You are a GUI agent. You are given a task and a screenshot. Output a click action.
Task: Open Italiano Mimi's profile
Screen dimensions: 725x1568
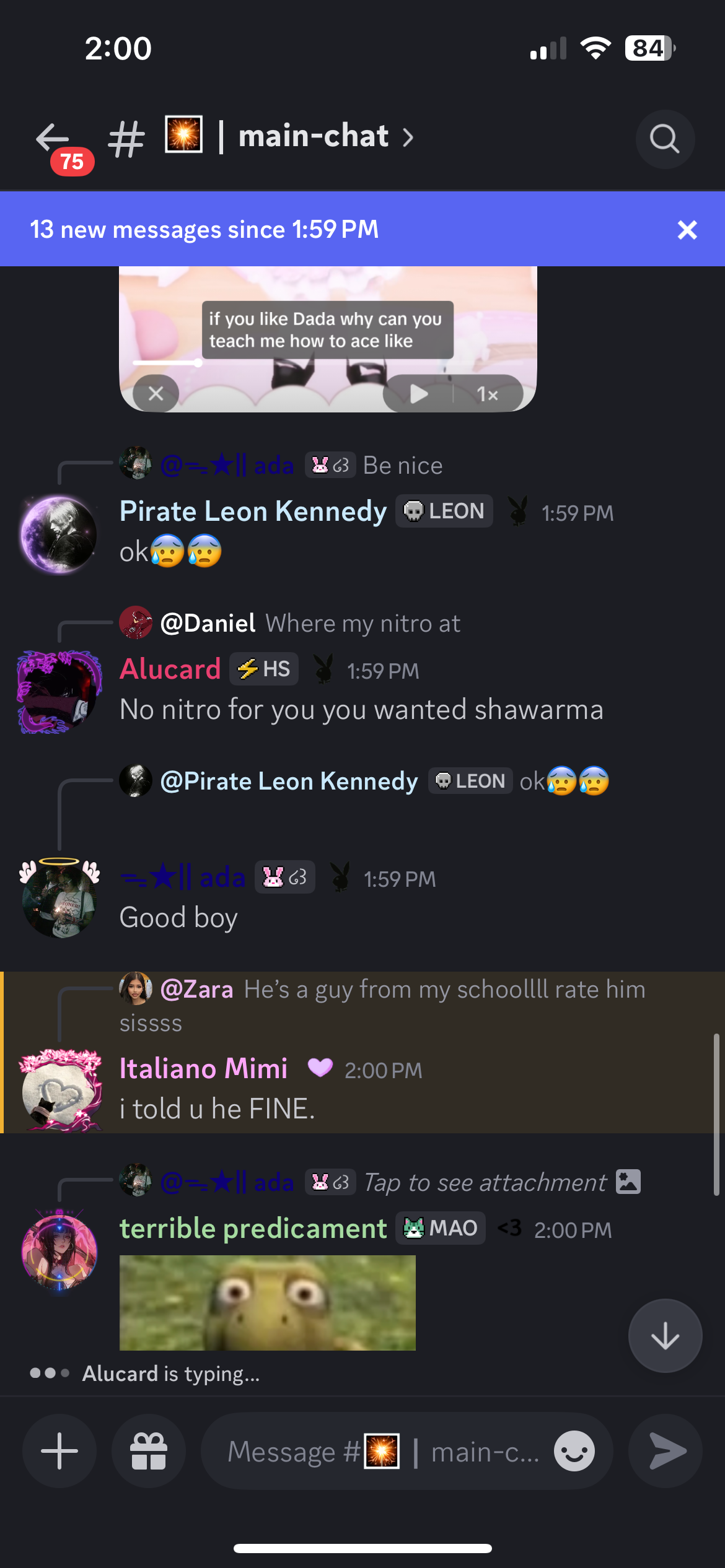pos(203,1069)
